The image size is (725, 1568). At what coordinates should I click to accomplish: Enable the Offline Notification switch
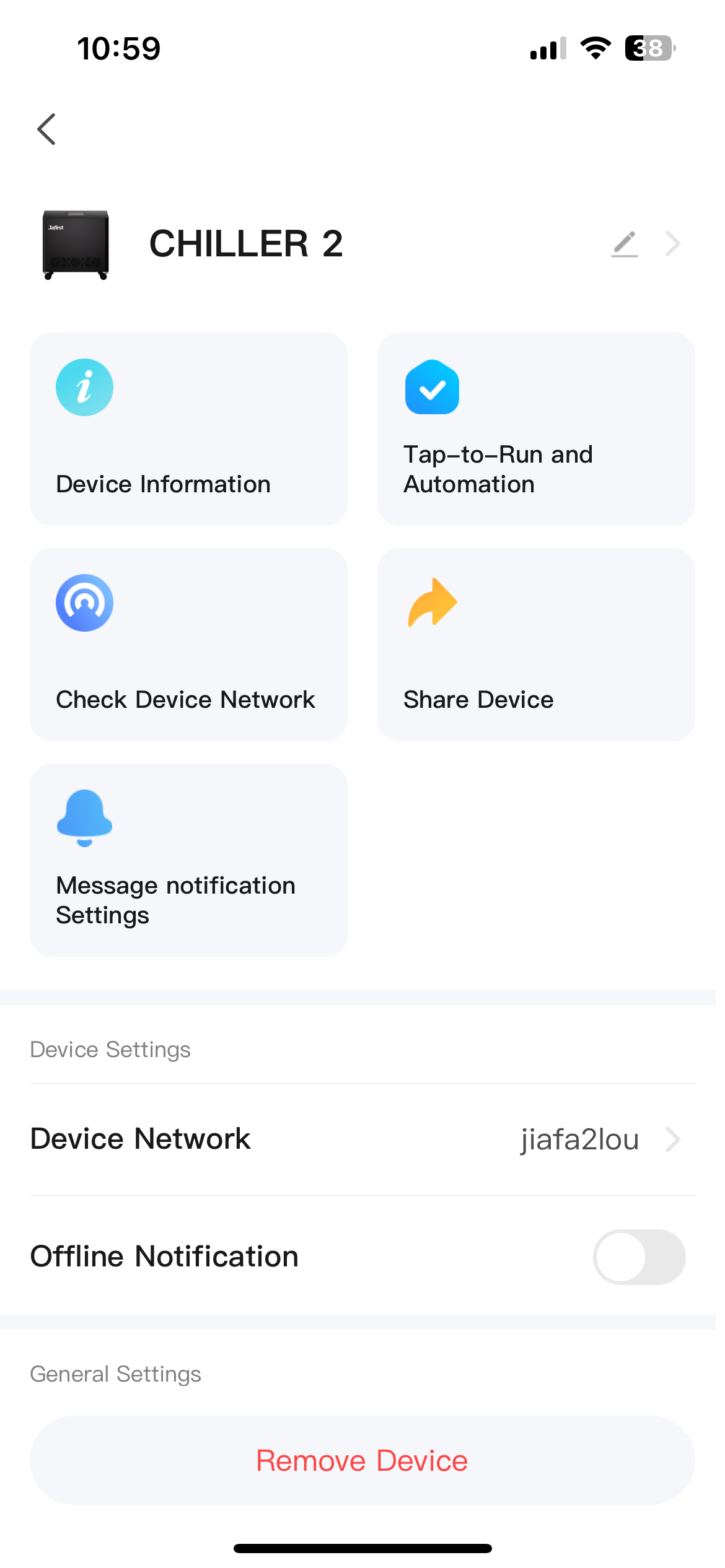(x=639, y=1257)
